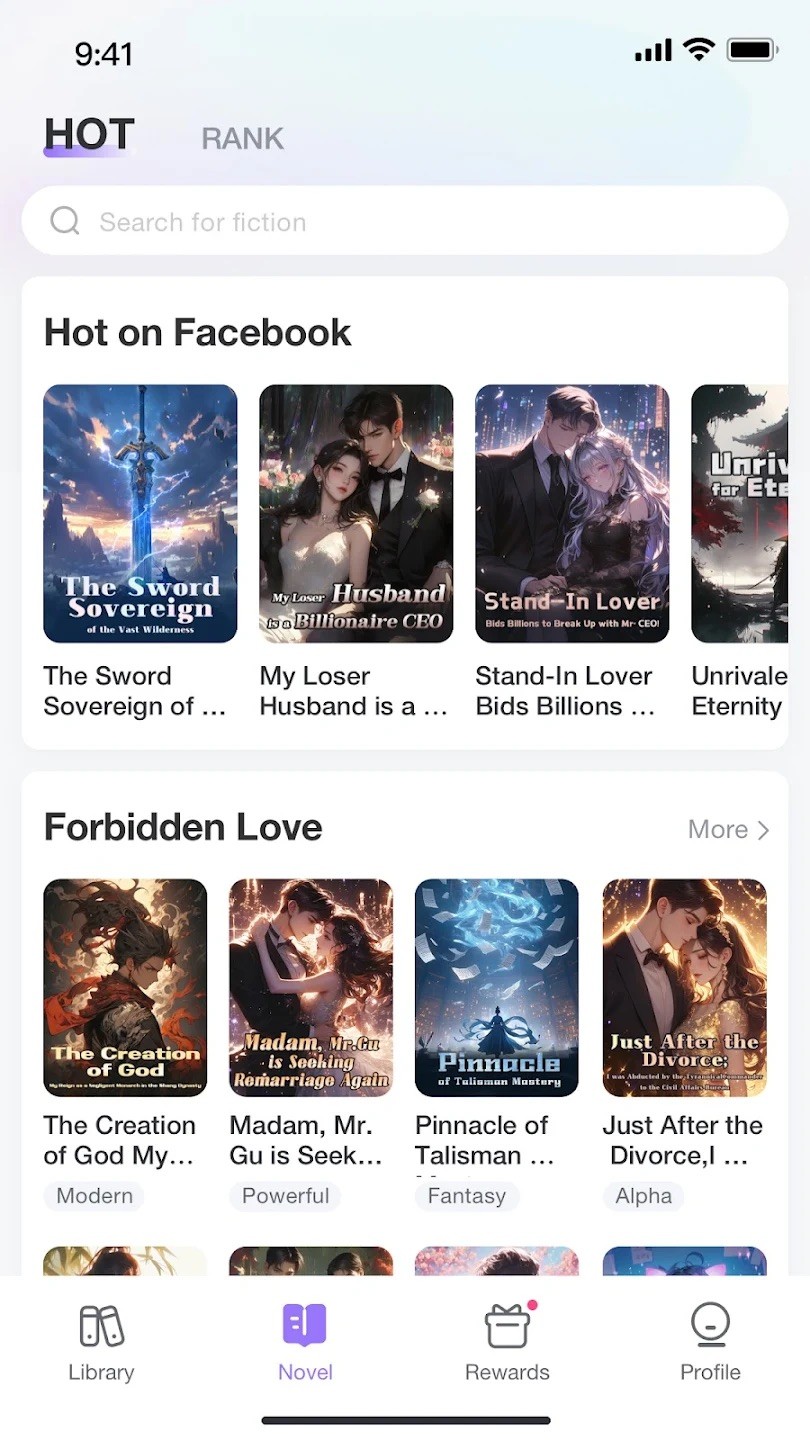Screen dimensions: 810x1440
Task: Go to the Library tab
Action: [101, 1343]
